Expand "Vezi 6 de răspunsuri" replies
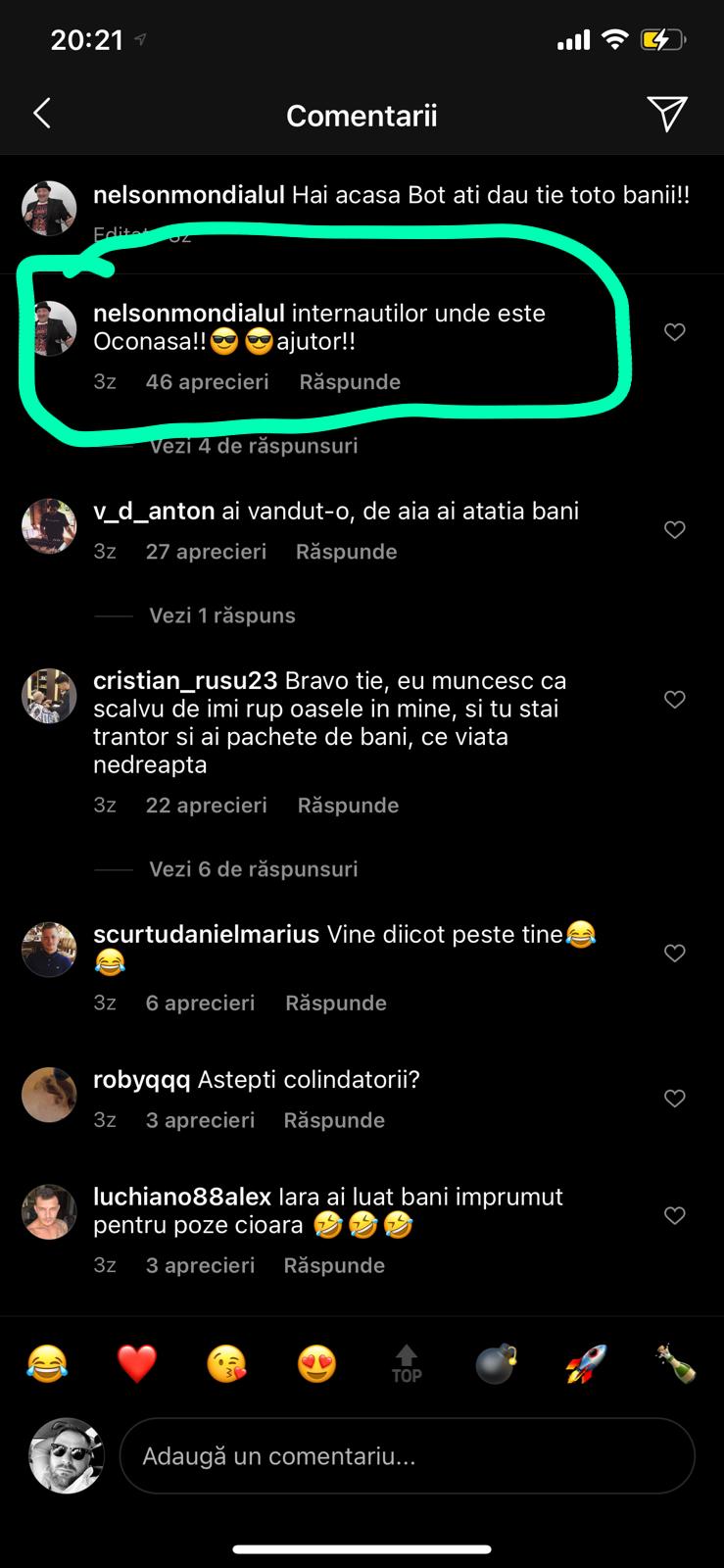 tap(253, 869)
